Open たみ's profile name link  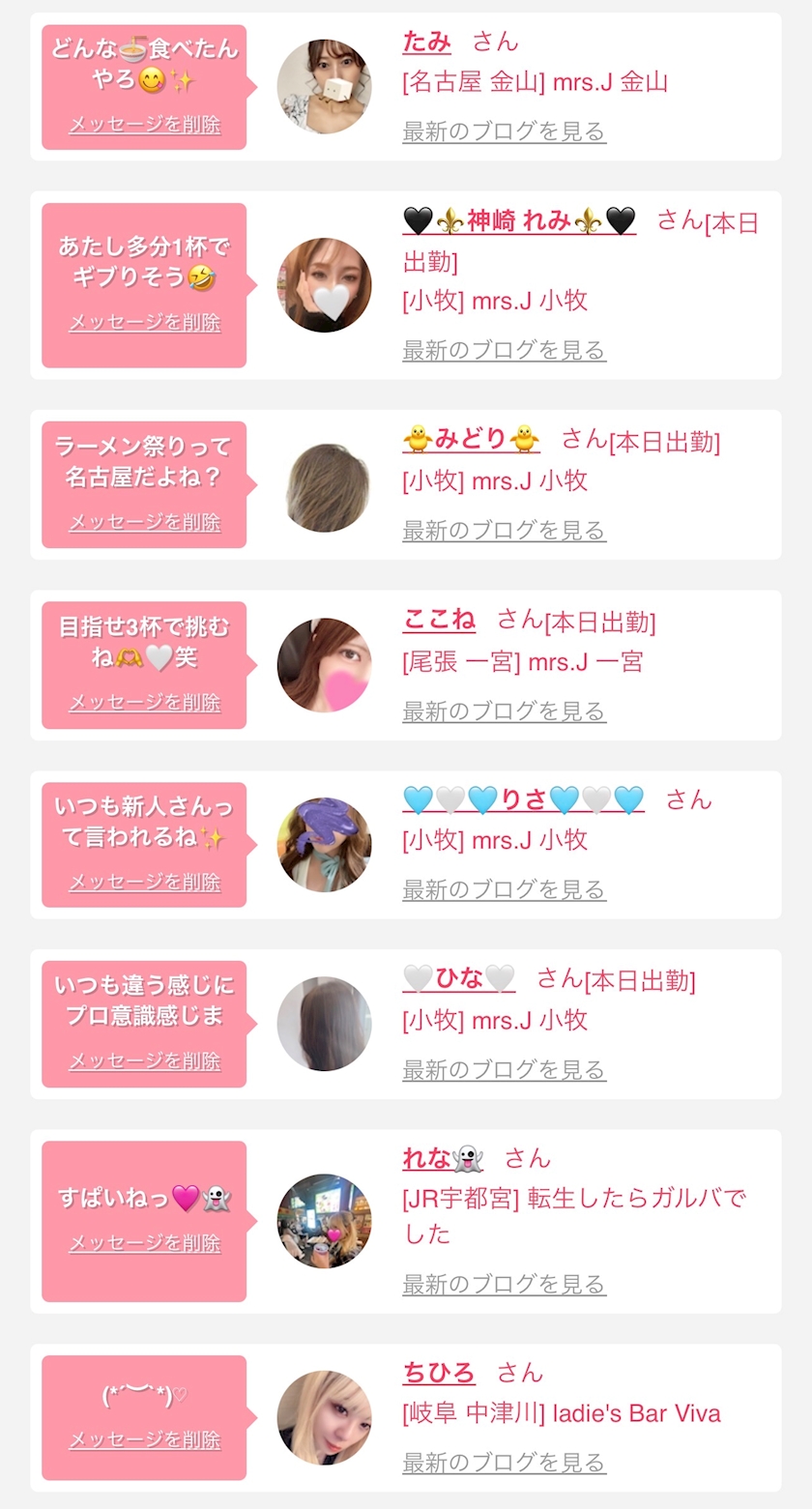[426, 42]
